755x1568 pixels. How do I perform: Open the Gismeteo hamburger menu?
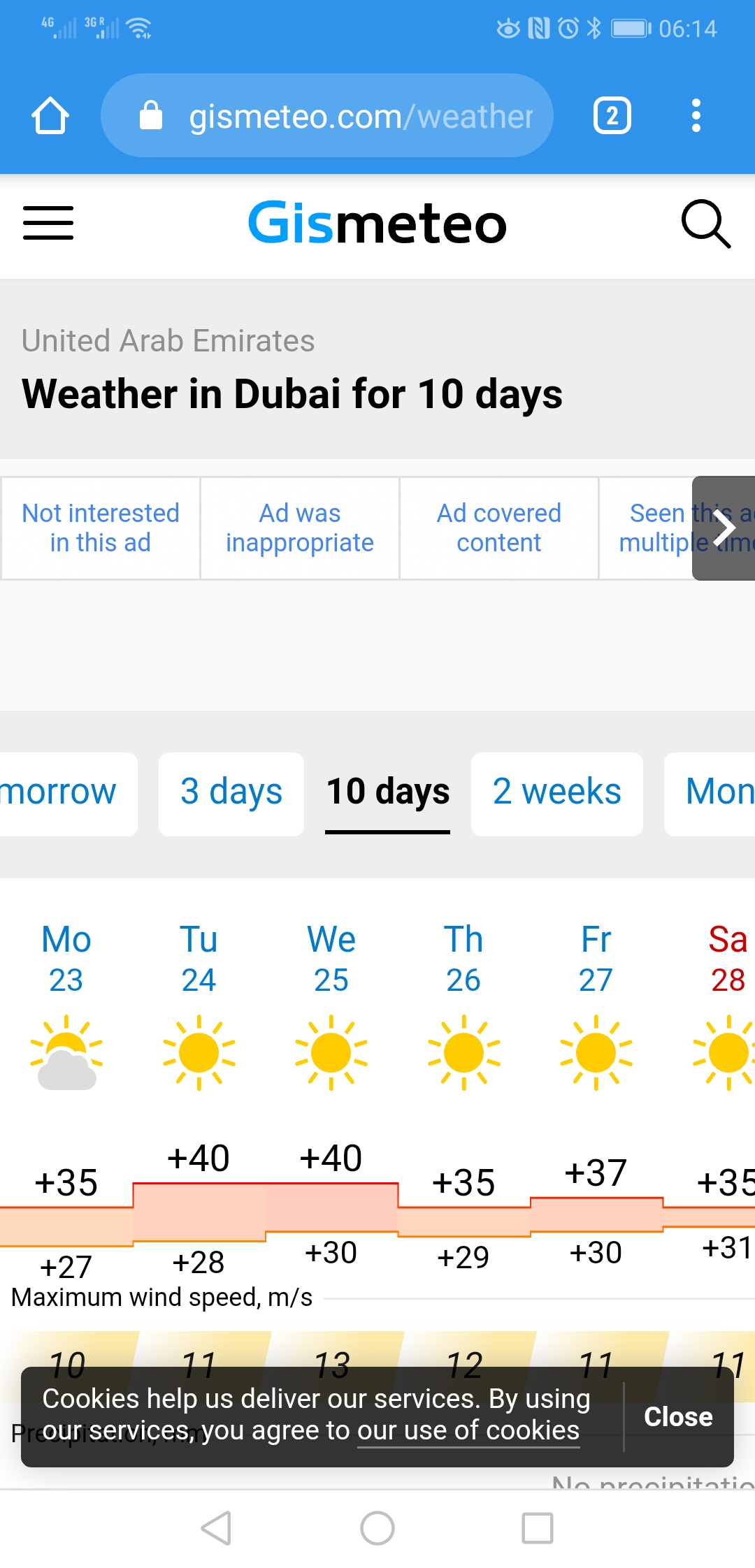[48, 224]
